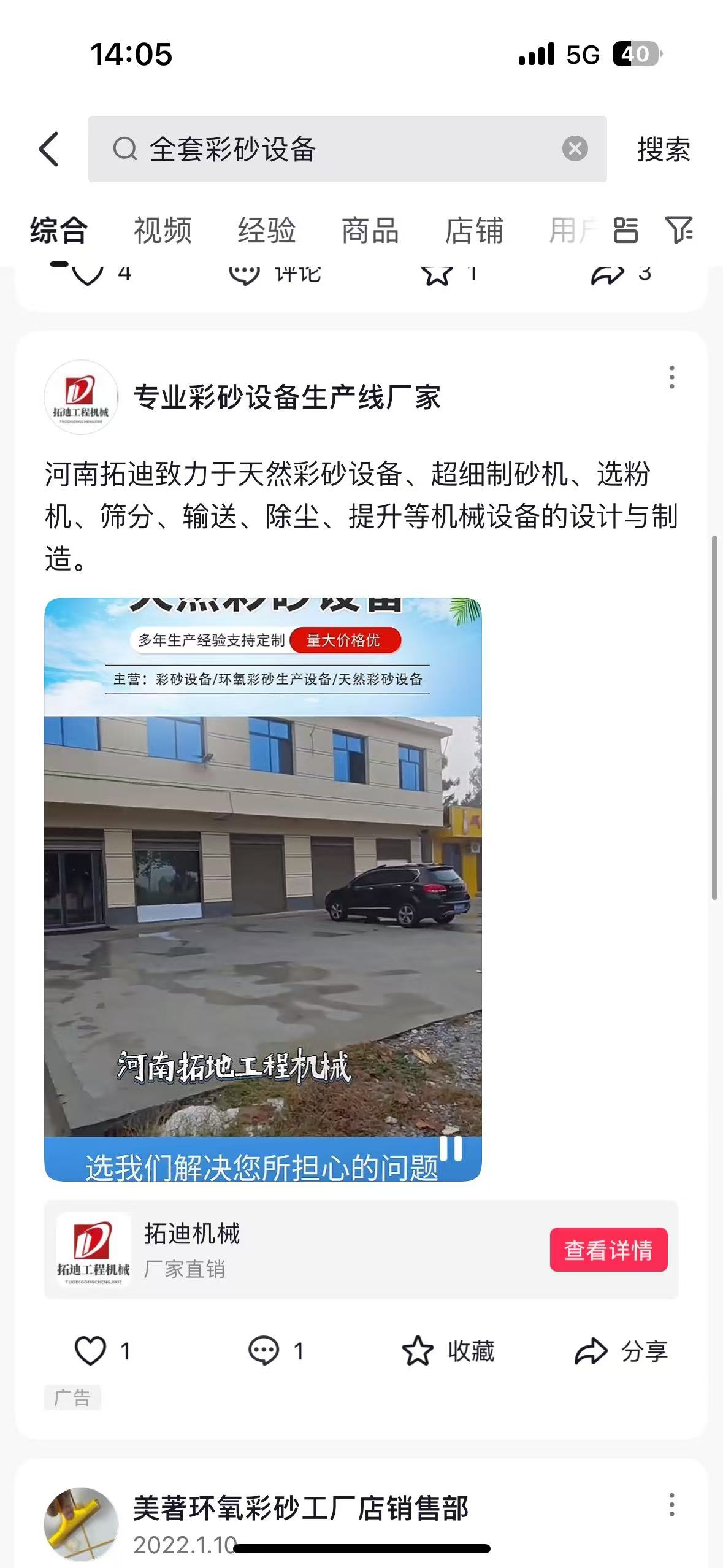Switch to the 视频 tab
723x1568 pixels.
(163, 231)
